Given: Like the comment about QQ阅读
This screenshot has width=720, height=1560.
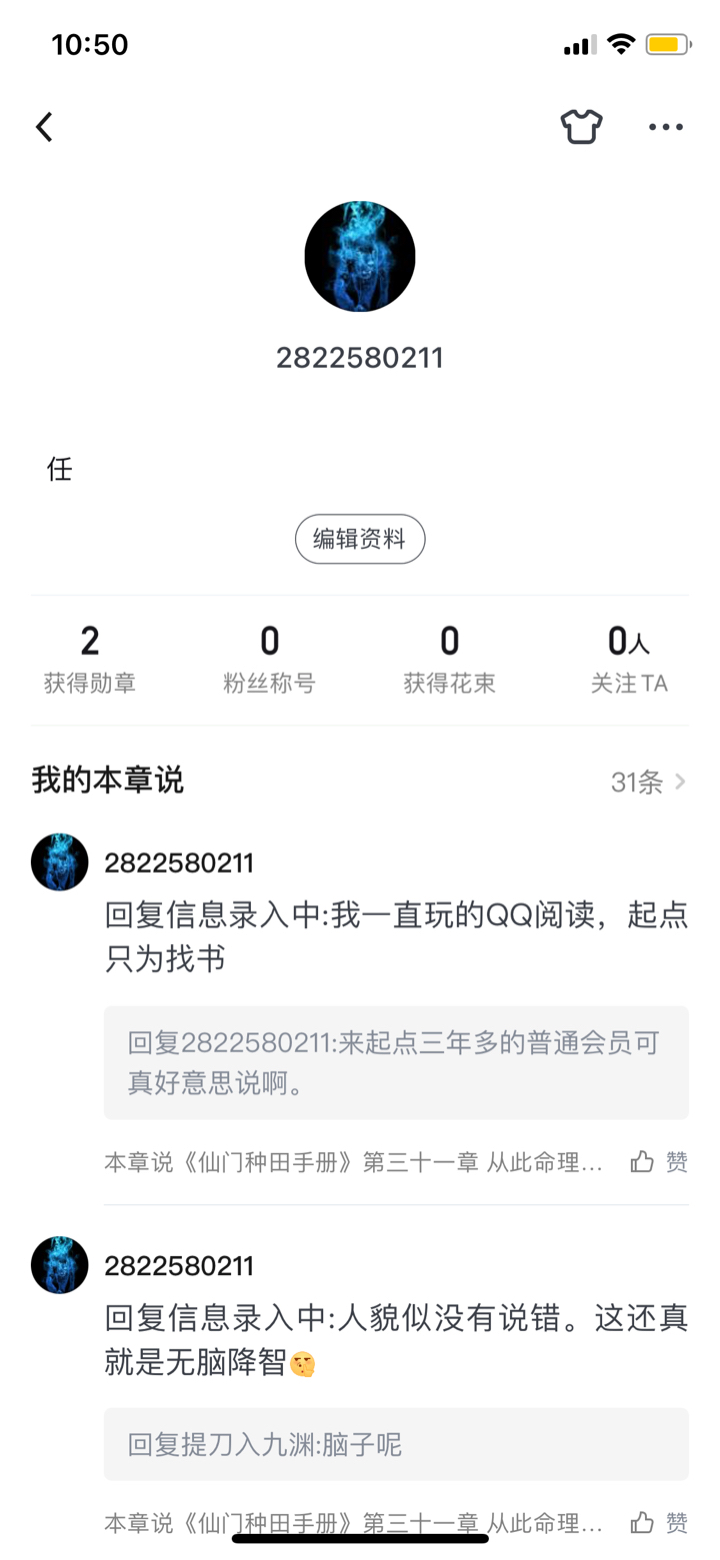Looking at the screenshot, I should tap(660, 1162).
